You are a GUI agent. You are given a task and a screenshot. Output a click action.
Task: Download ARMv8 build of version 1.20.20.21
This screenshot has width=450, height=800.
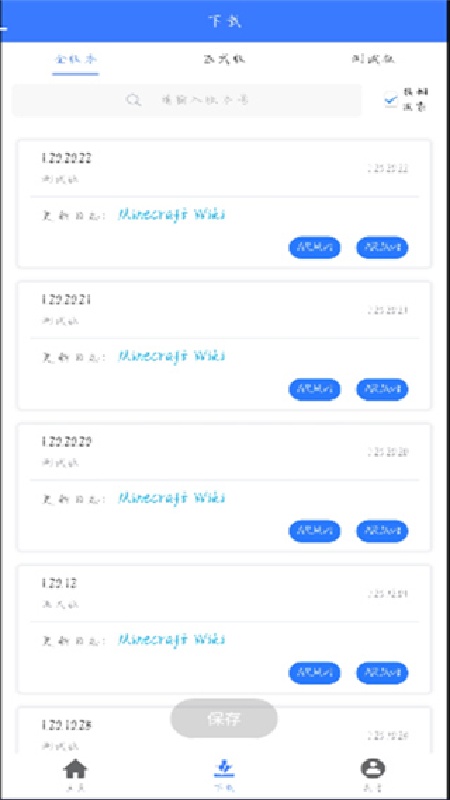pos(382,390)
